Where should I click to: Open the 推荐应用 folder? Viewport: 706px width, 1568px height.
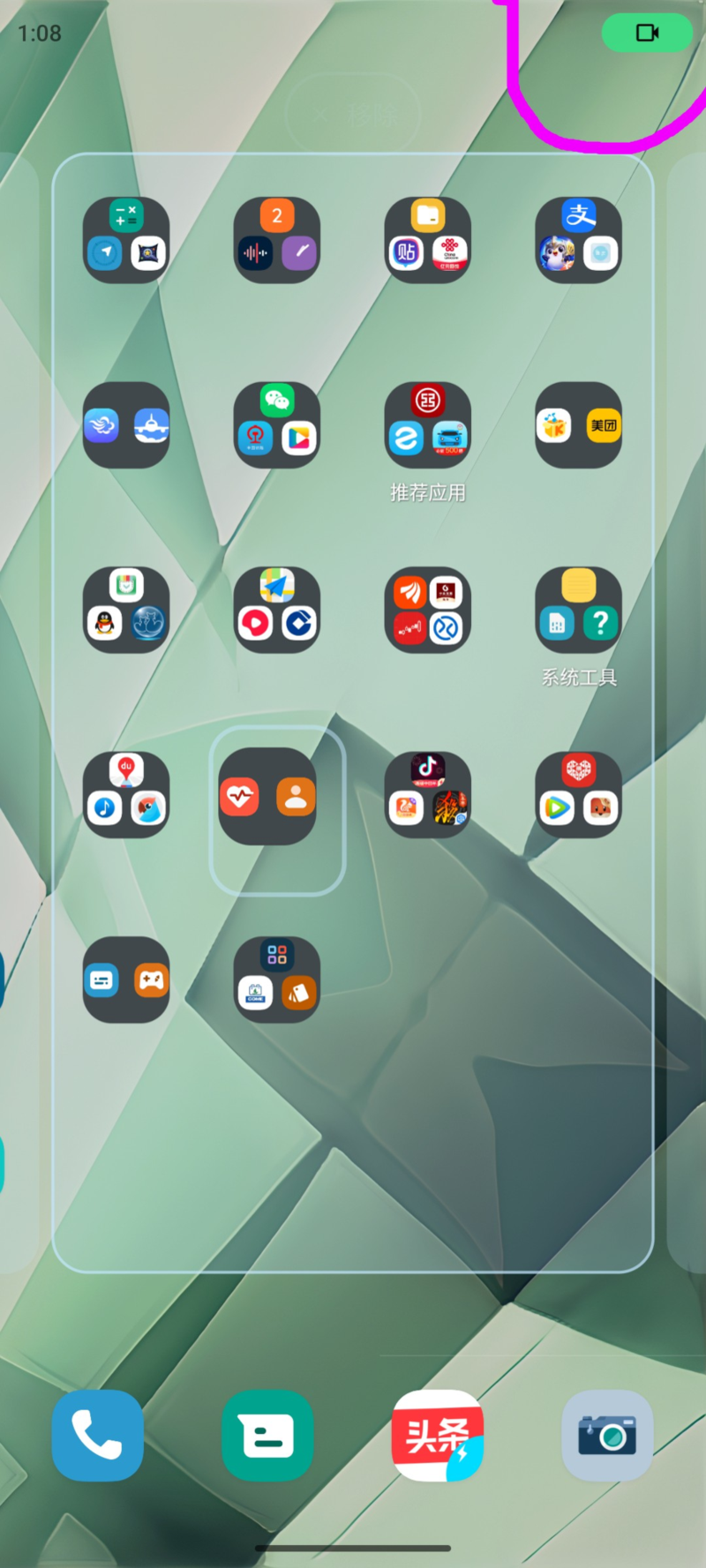(427, 425)
